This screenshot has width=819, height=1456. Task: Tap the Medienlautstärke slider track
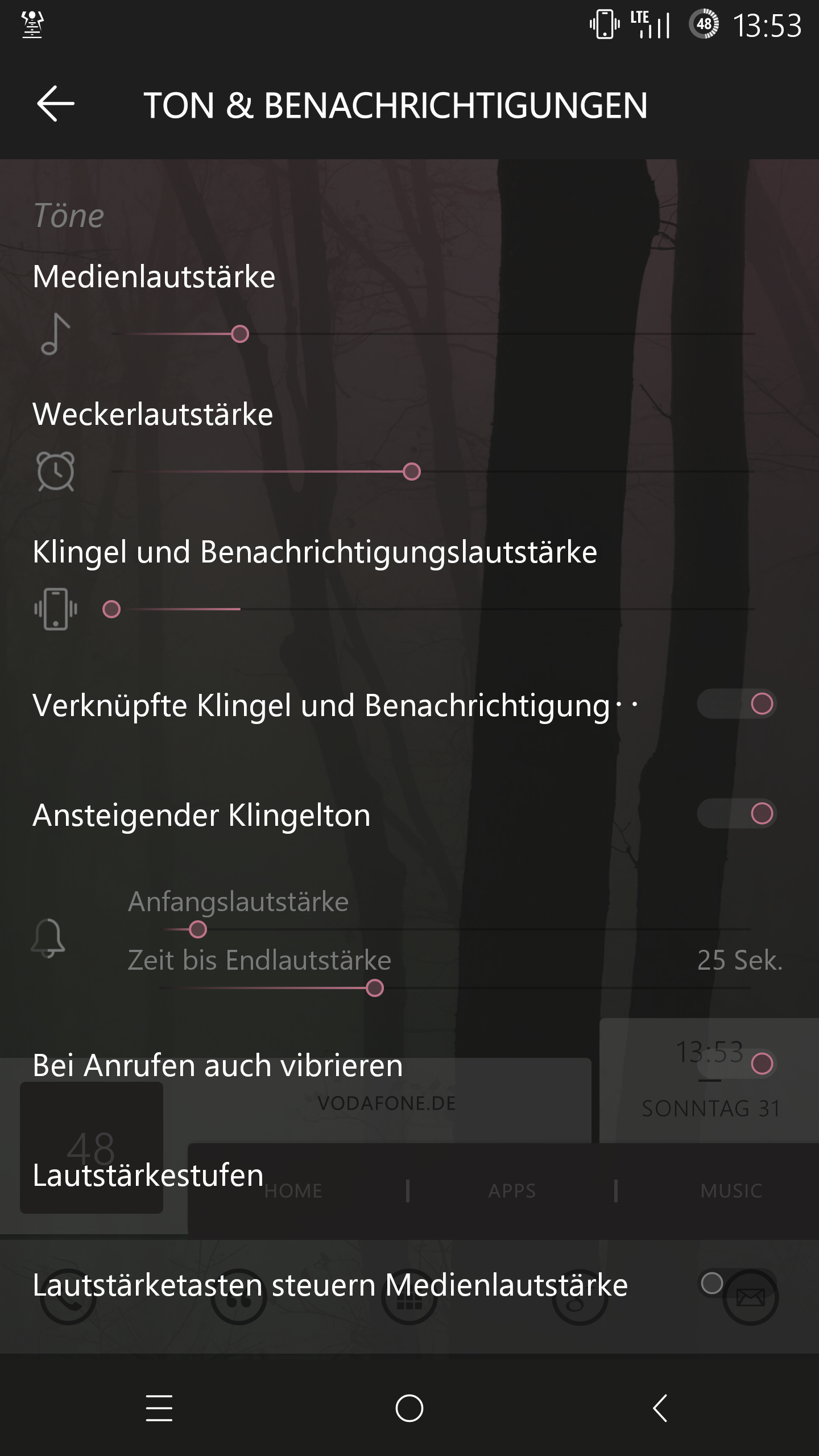click(x=432, y=334)
